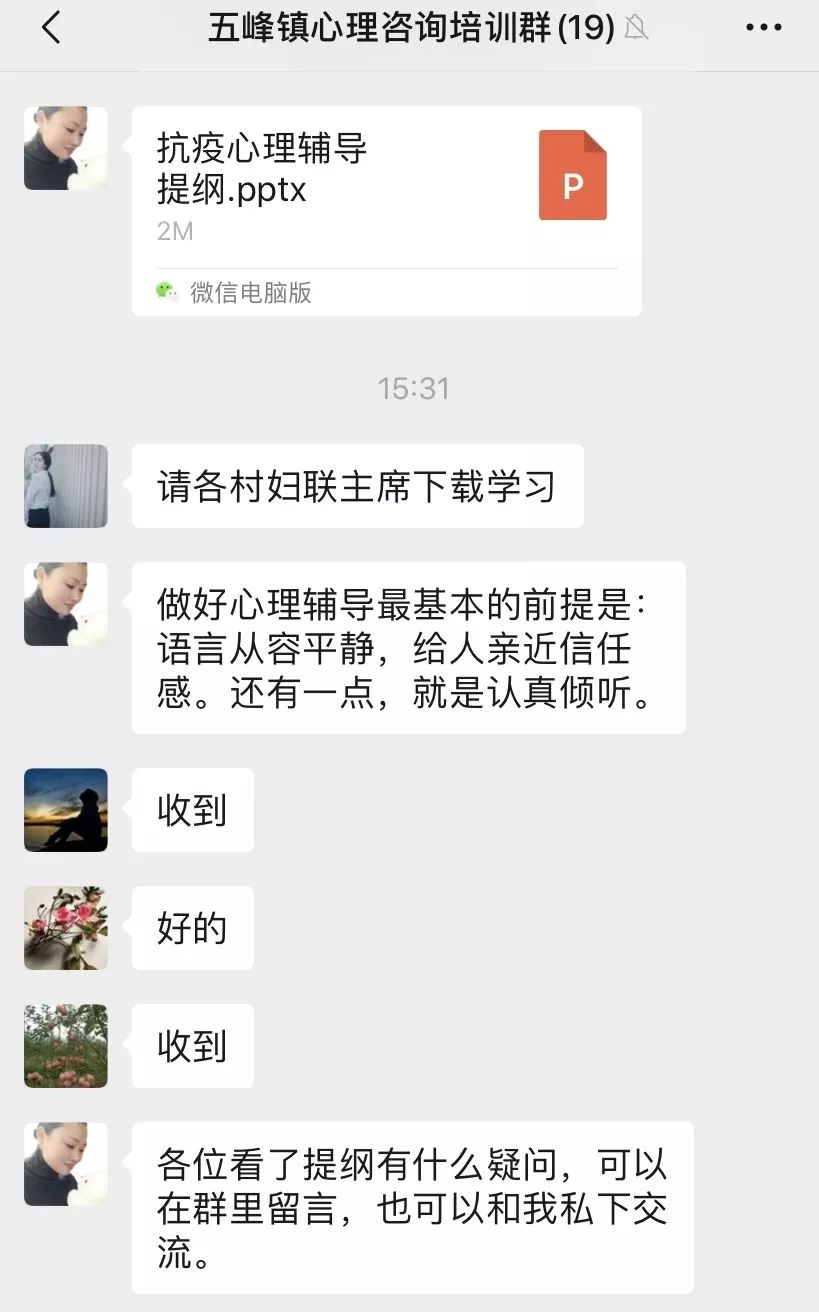Go back from the group chat
This screenshot has width=819, height=1312.
[51, 28]
